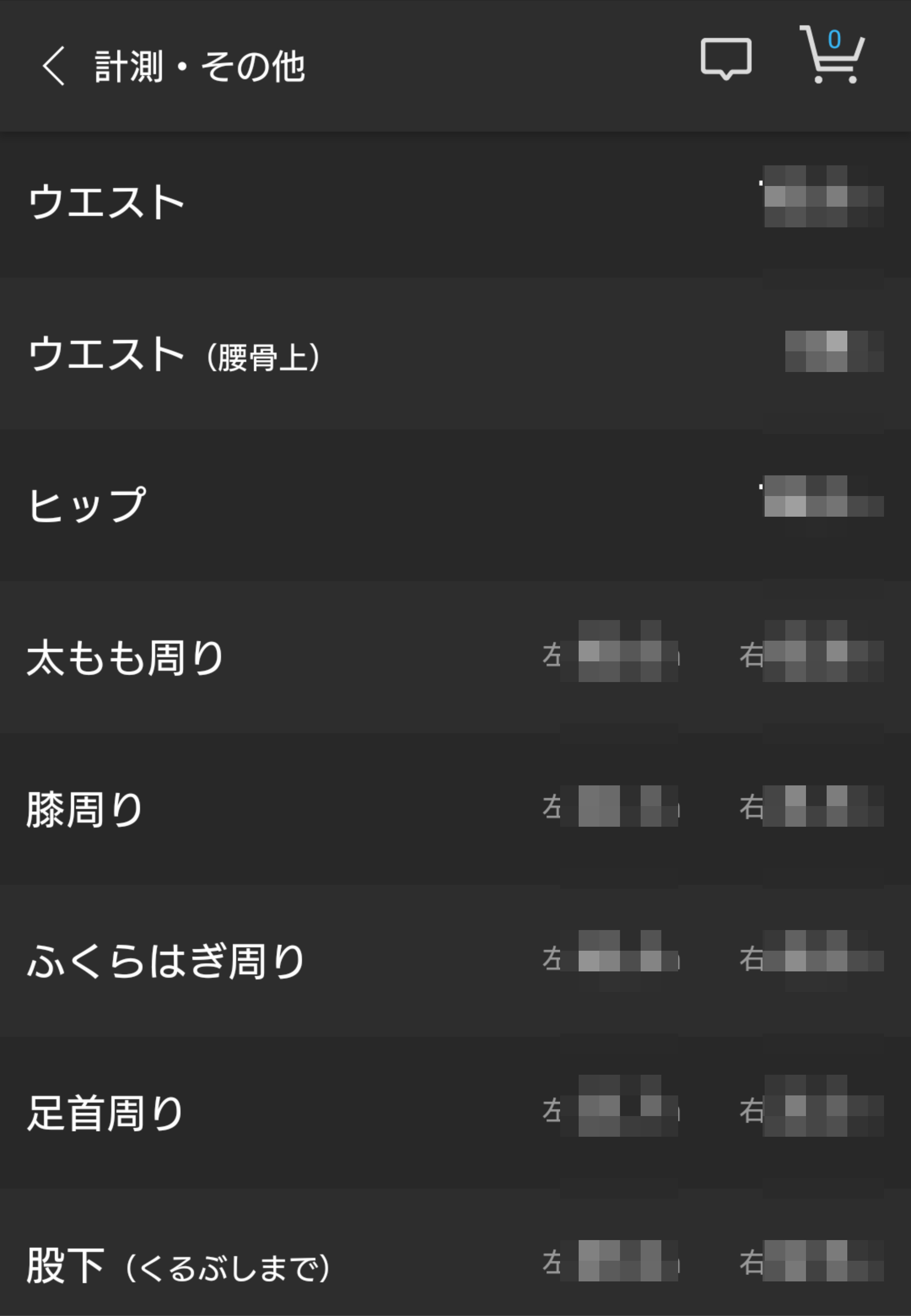
Task: Open the messages chat icon
Action: (725, 59)
